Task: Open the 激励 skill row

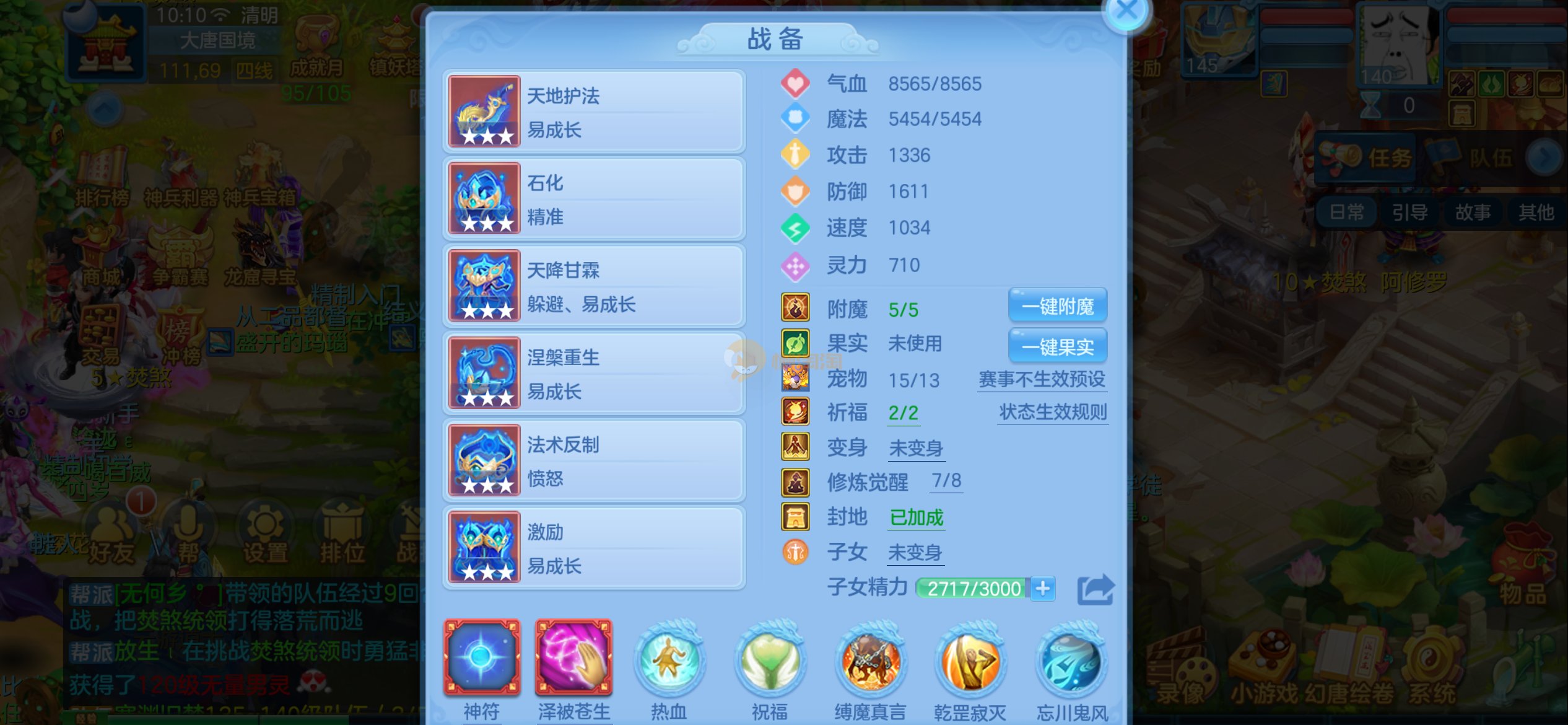Action: point(593,548)
